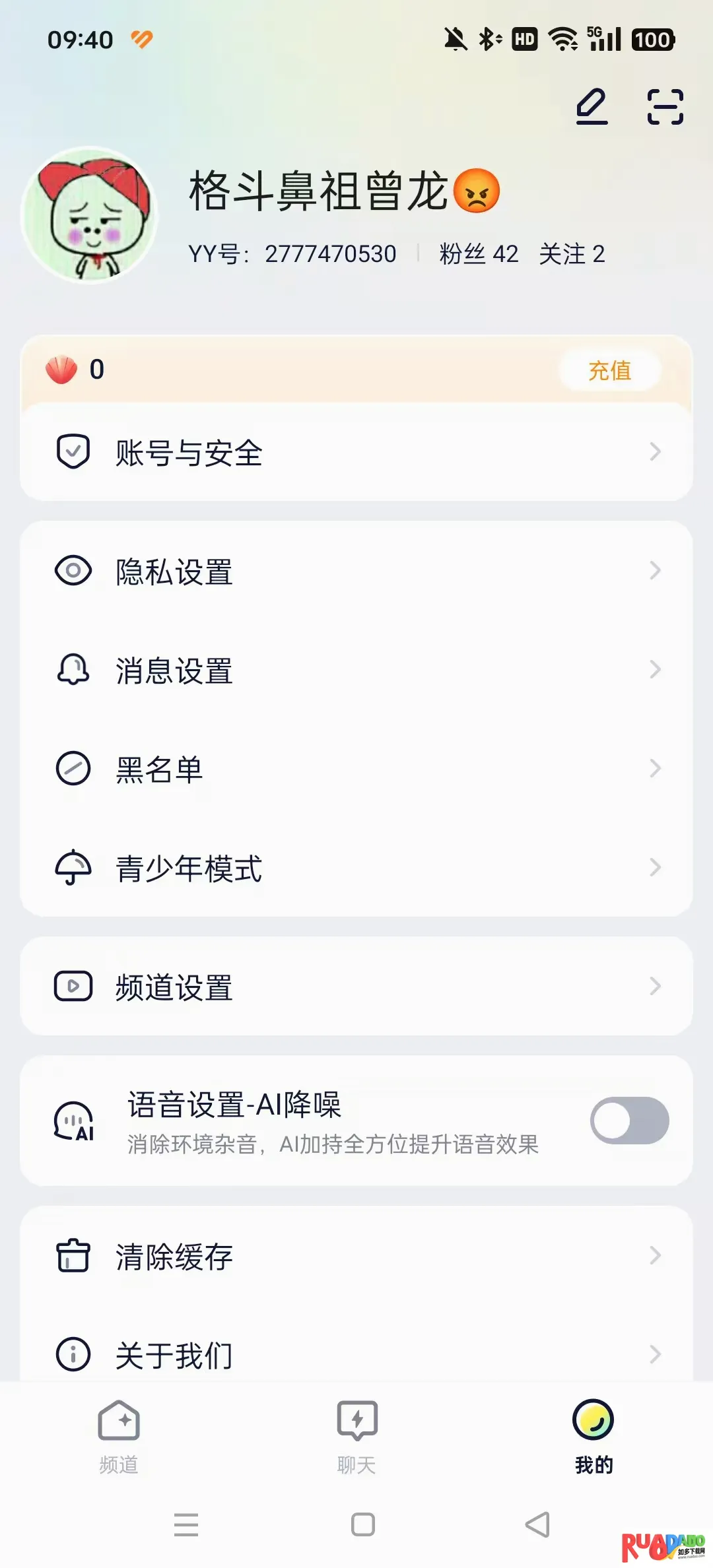View the 关注 2 following list
Screen dimensions: 713x1568
pos(572,253)
